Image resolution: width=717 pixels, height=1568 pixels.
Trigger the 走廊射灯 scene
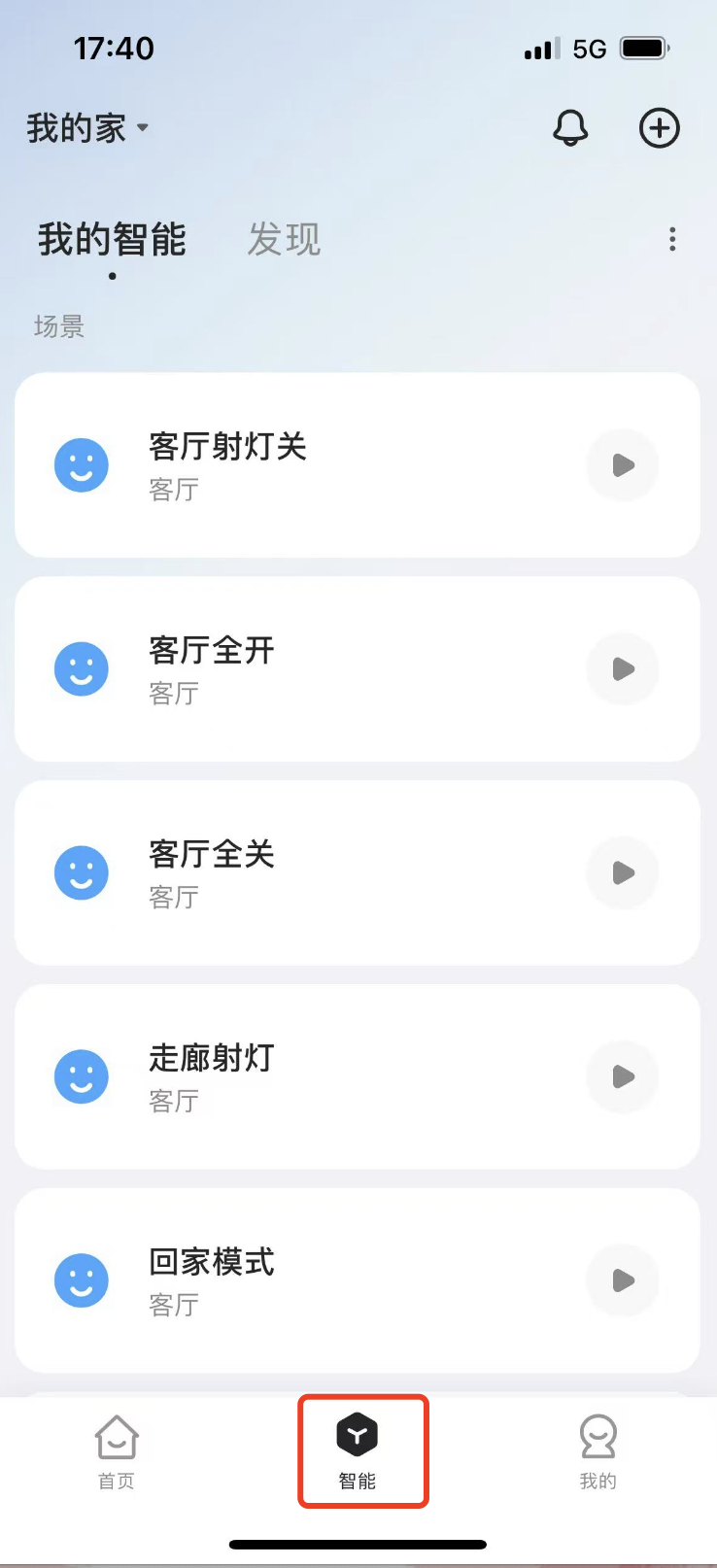click(623, 1077)
